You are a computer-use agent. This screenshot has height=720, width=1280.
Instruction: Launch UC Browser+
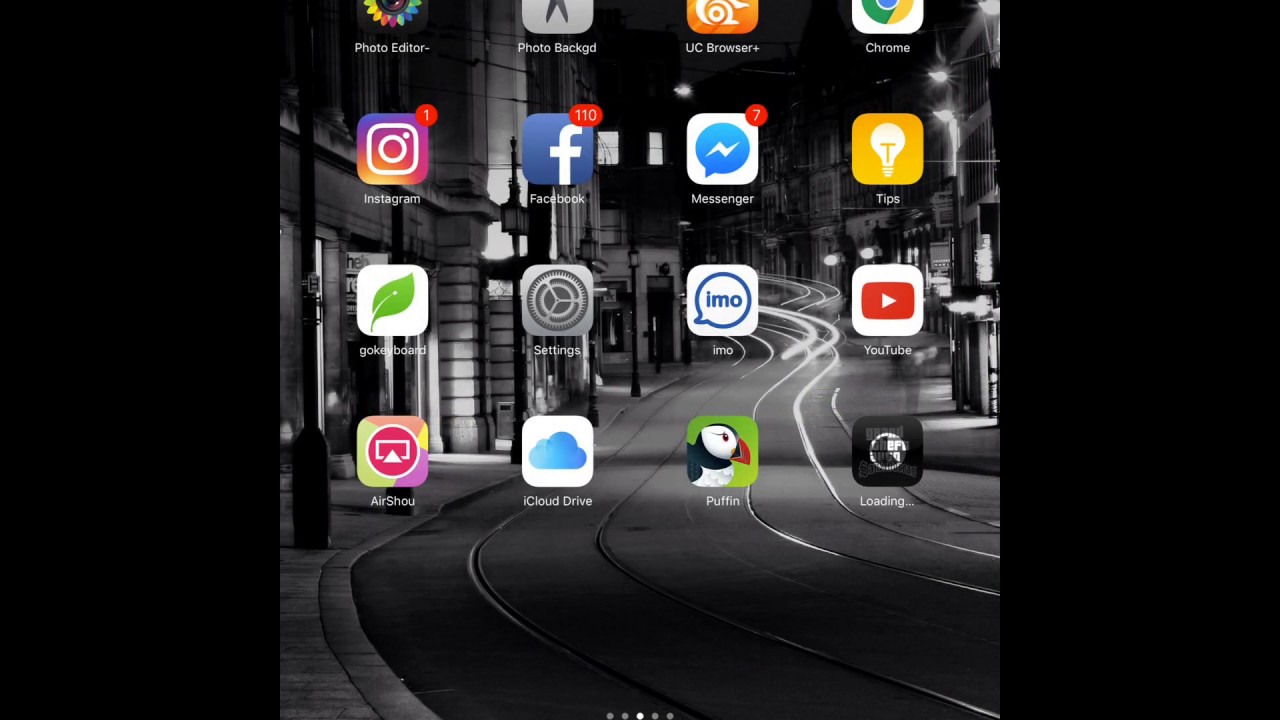tap(722, 15)
